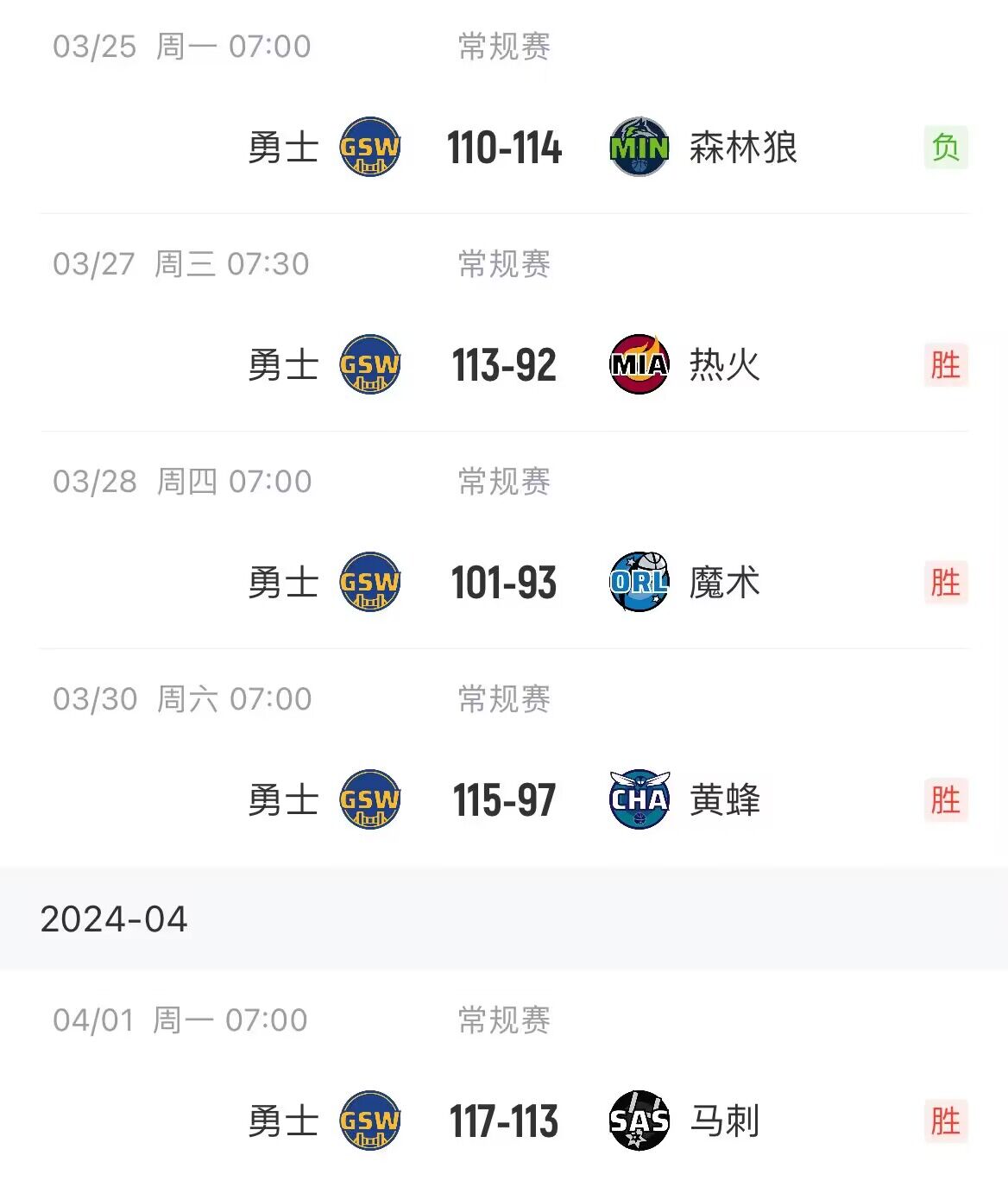The image size is (1008, 1187).
Task: Open the 04/01 game against 马刺
Action: pos(505,1121)
